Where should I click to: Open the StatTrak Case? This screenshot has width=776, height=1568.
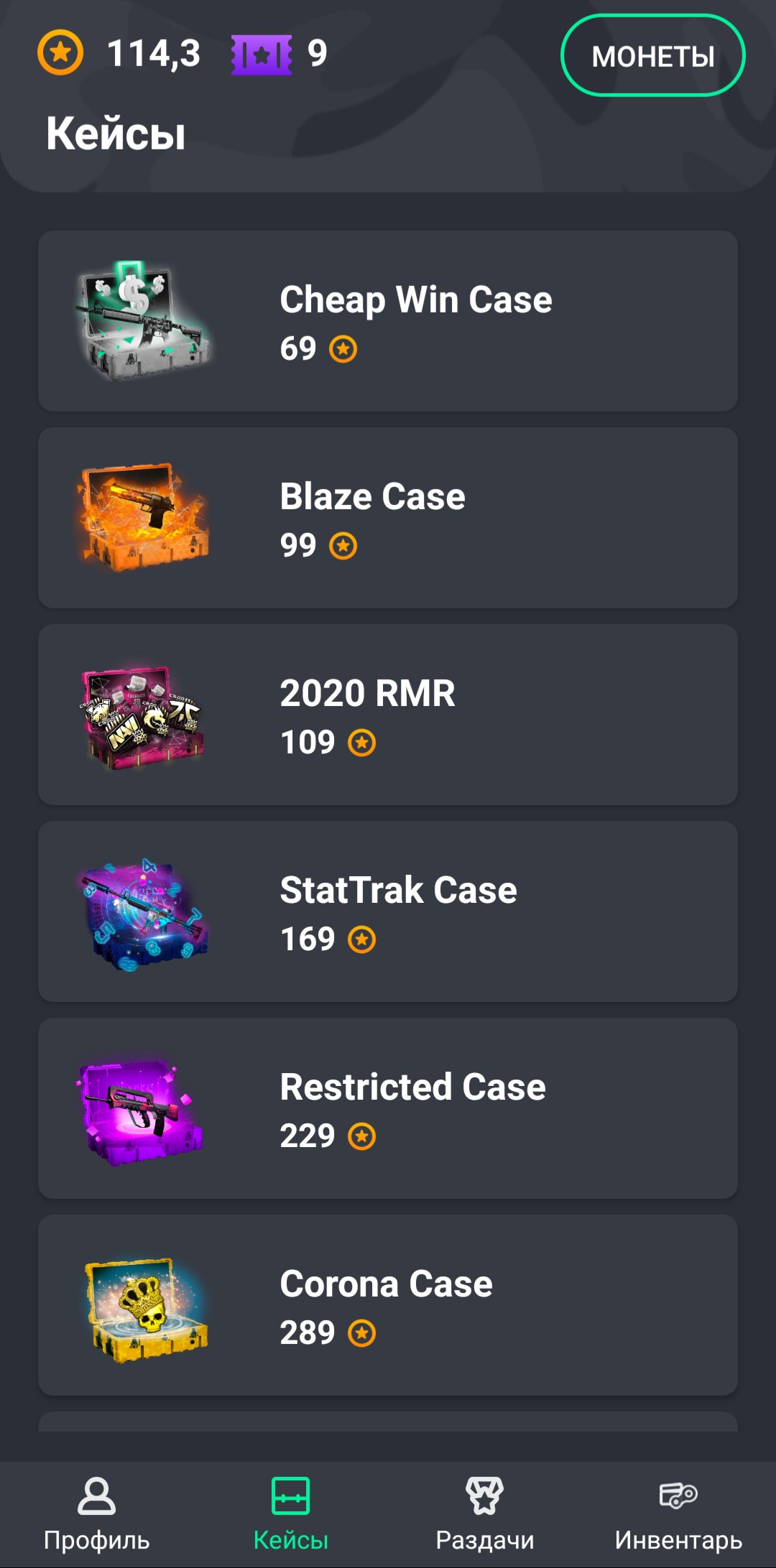tap(388, 911)
